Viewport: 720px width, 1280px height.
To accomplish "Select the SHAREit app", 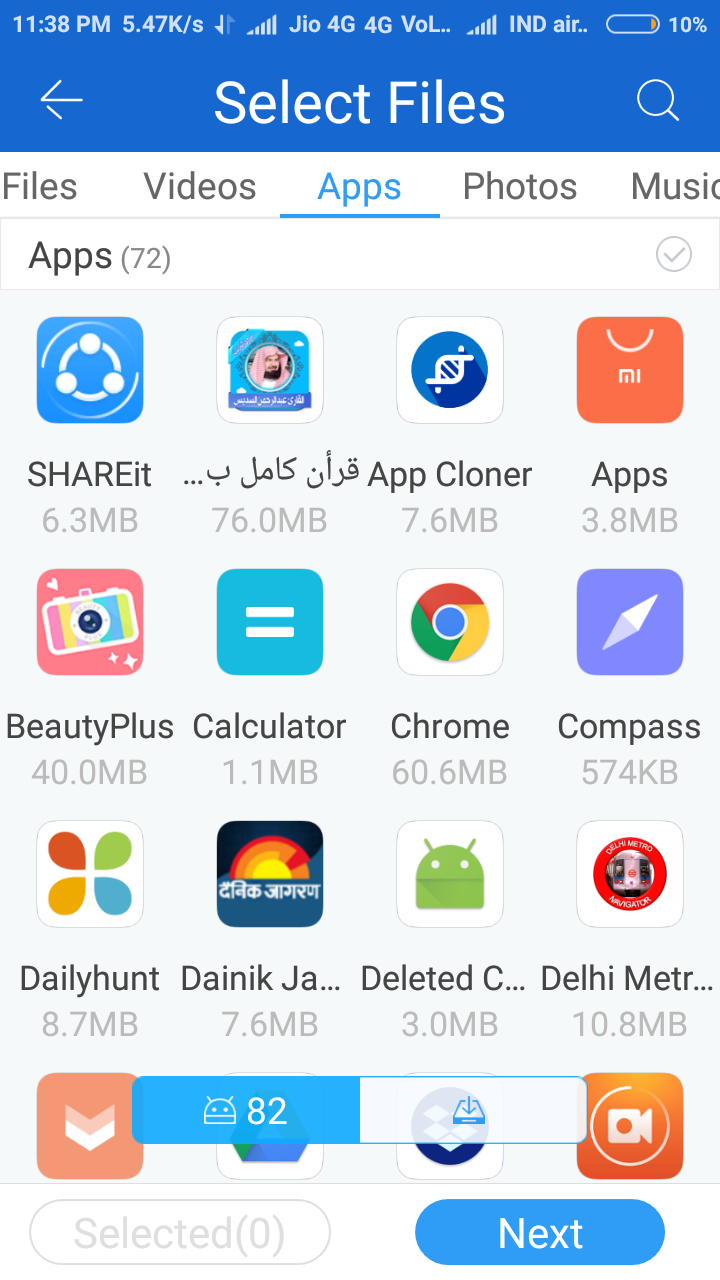I will (x=90, y=371).
